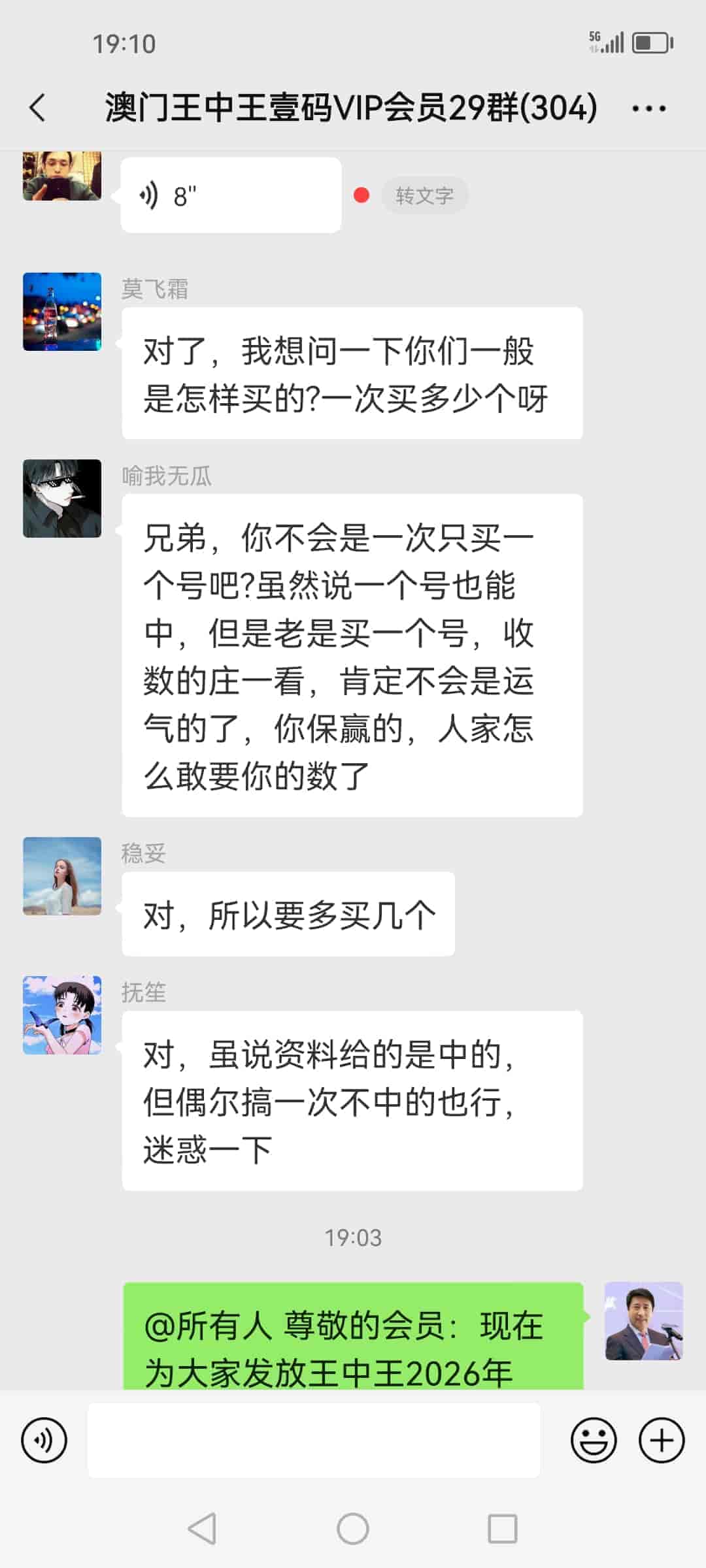
Task: Open 莫飞霜's profile avatar
Action: pyautogui.click(x=62, y=312)
